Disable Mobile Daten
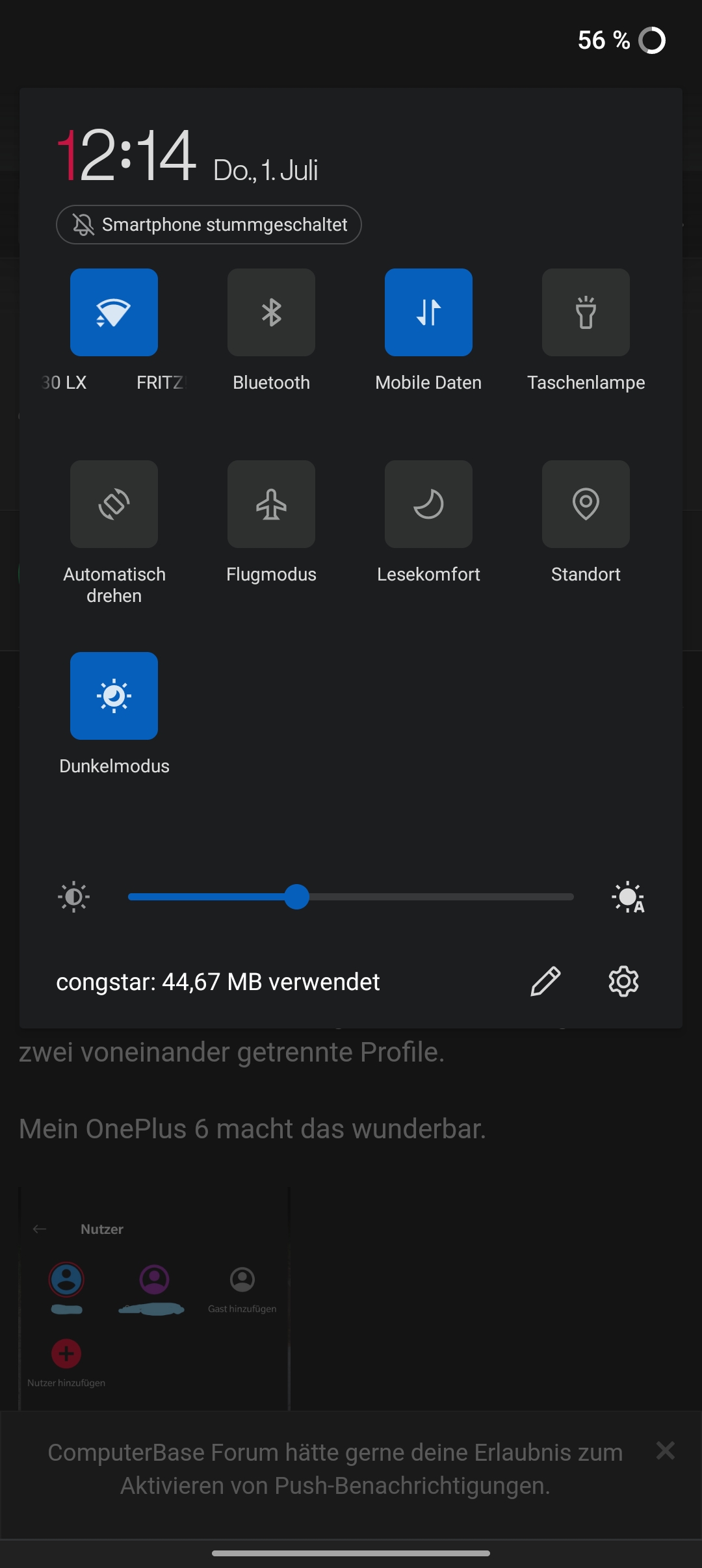The width and height of the screenshot is (702, 1568). click(x=428, y=313)
